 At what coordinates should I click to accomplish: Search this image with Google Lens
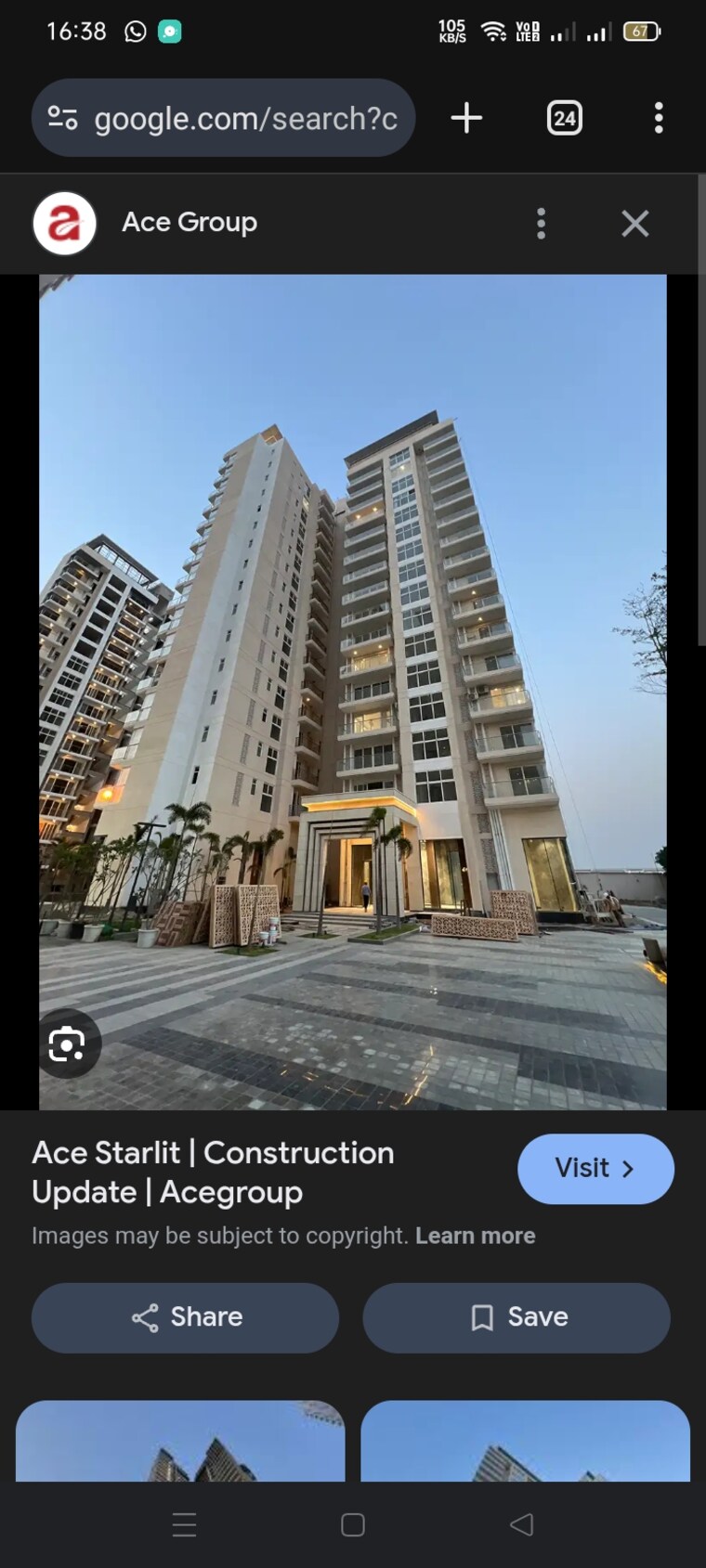point(67,1044)
